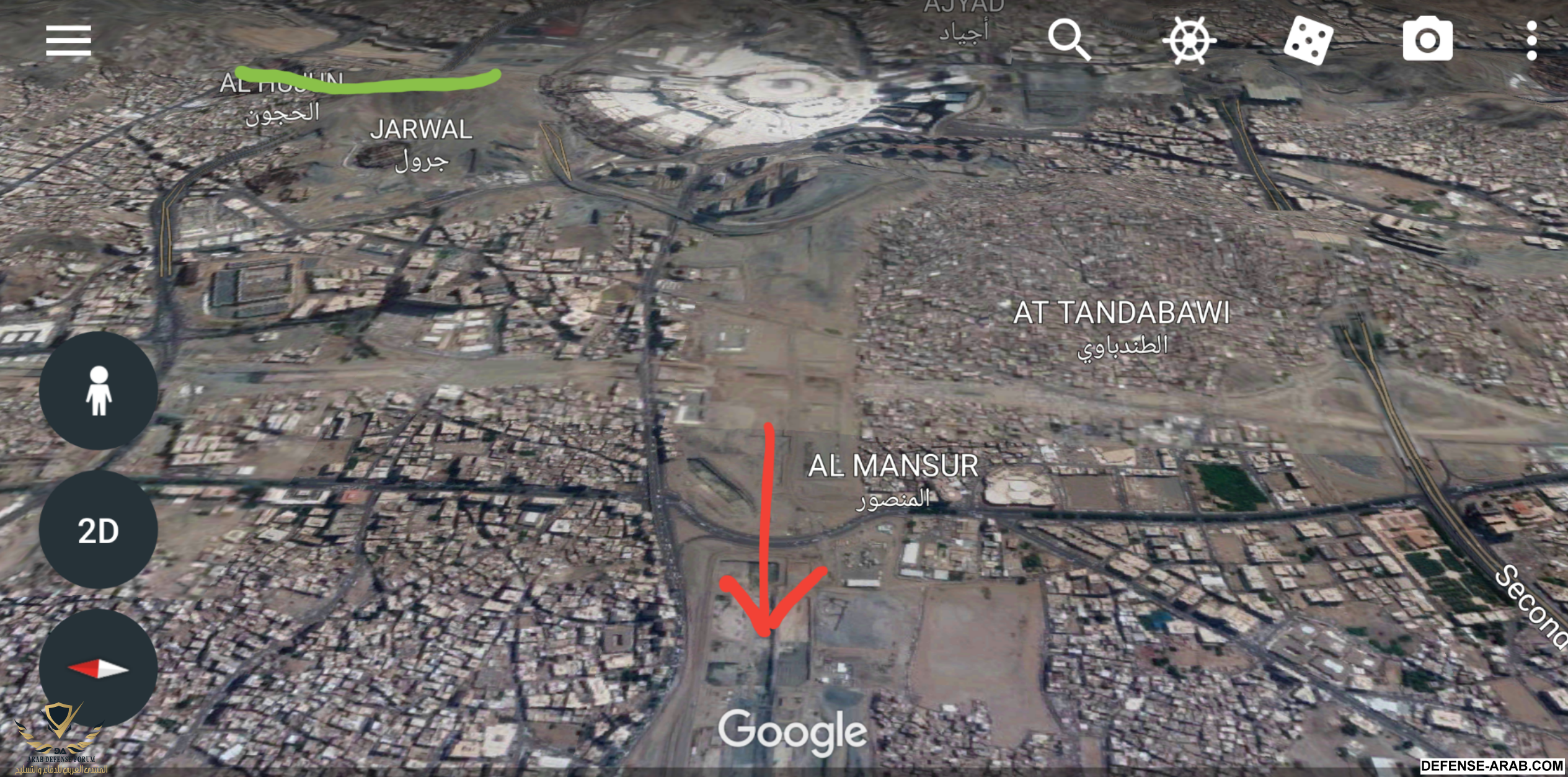Tap the search magnifier icon
This screenshot has width=1568, height=777.
[1069, 40]
